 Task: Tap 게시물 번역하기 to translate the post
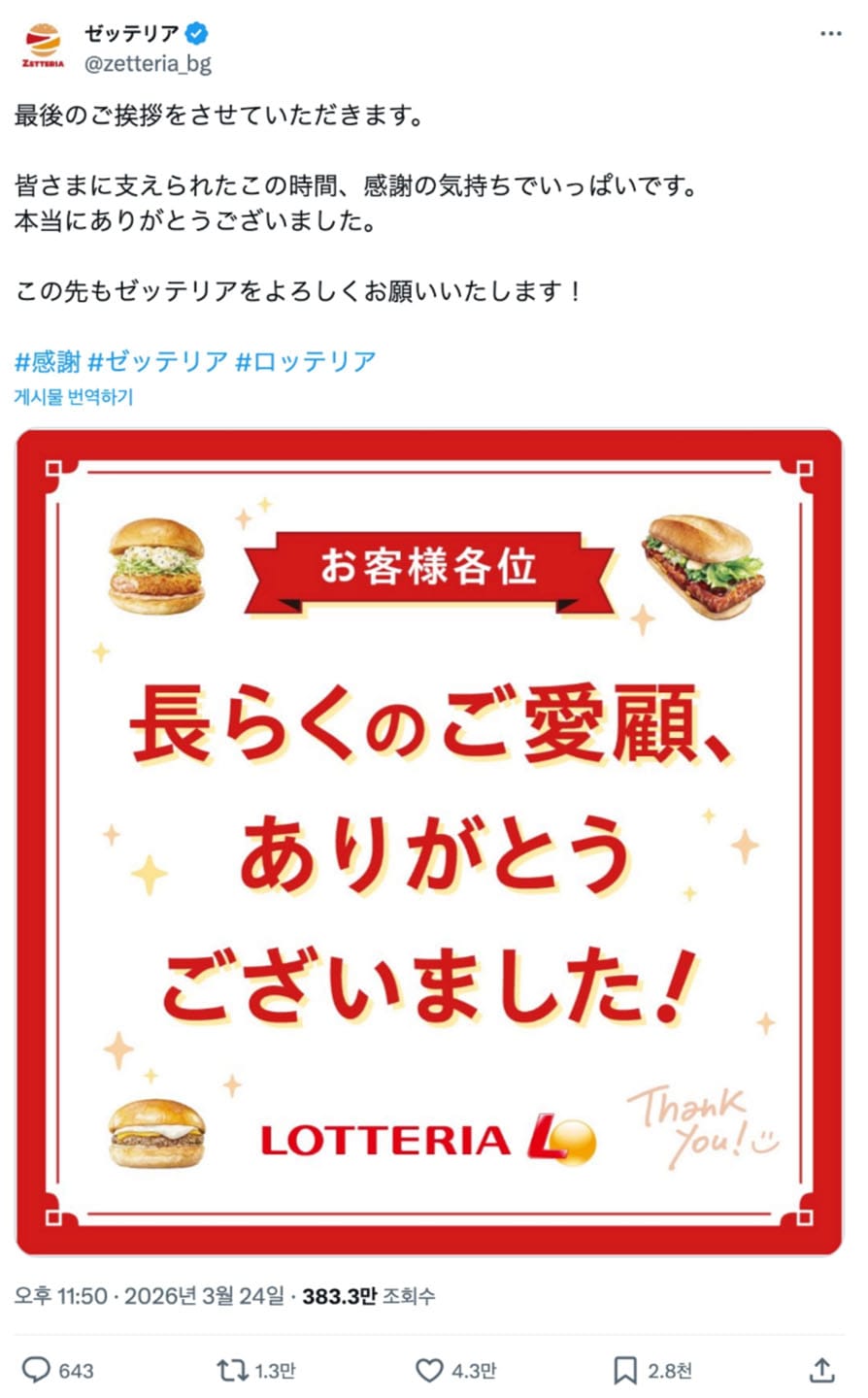pos(74,396)
